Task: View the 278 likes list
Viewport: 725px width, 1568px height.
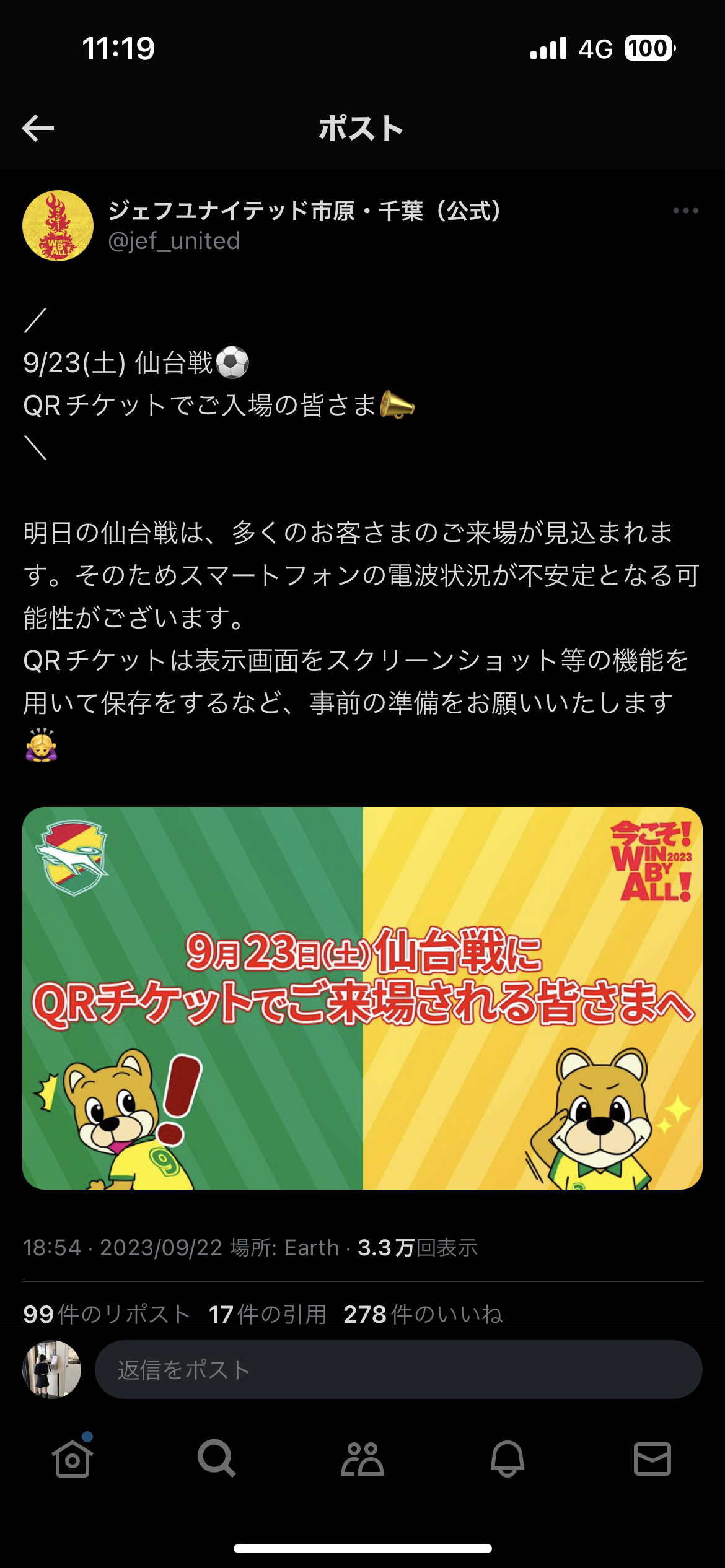Action: (x=423, y=1313)
